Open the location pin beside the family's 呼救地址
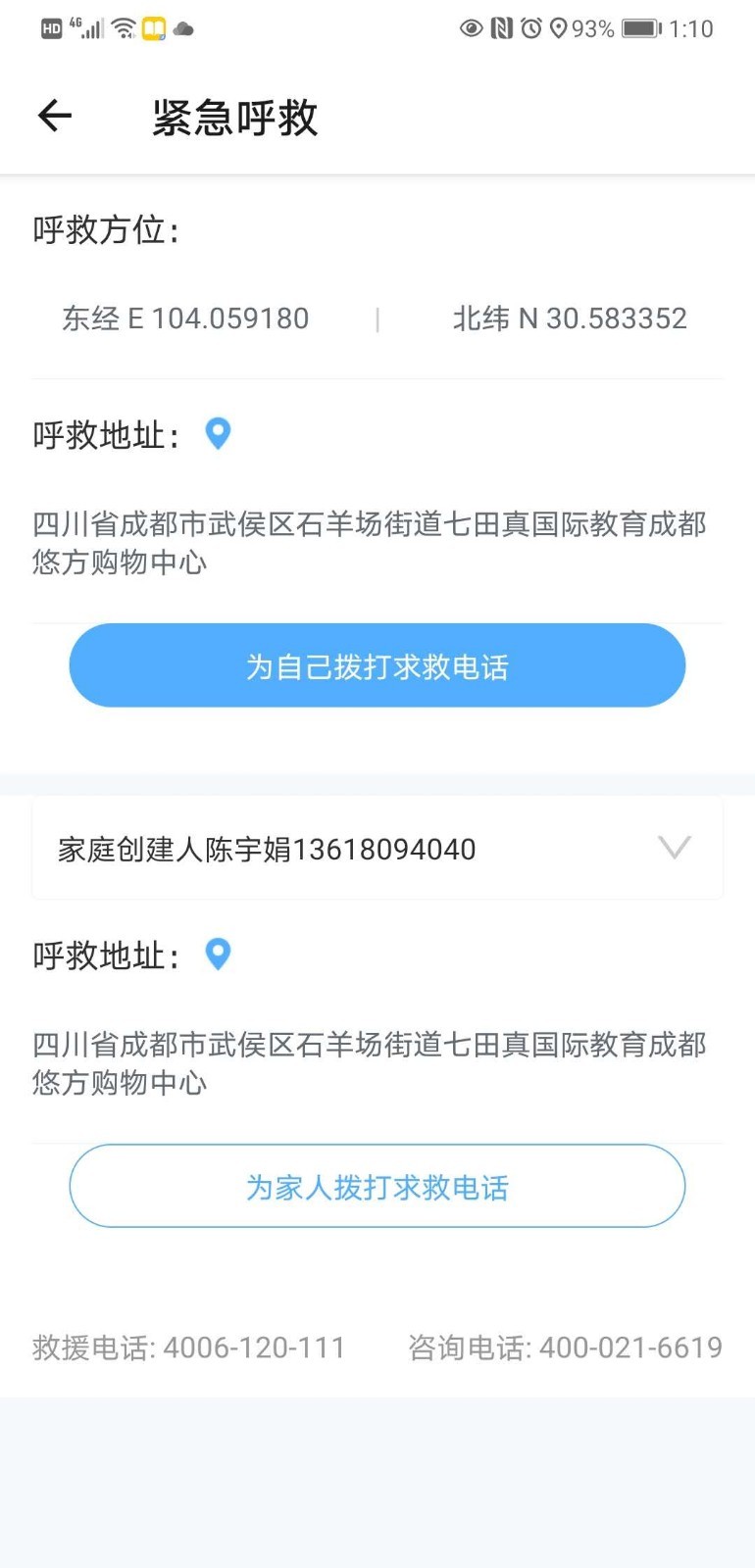 point(218,954)
